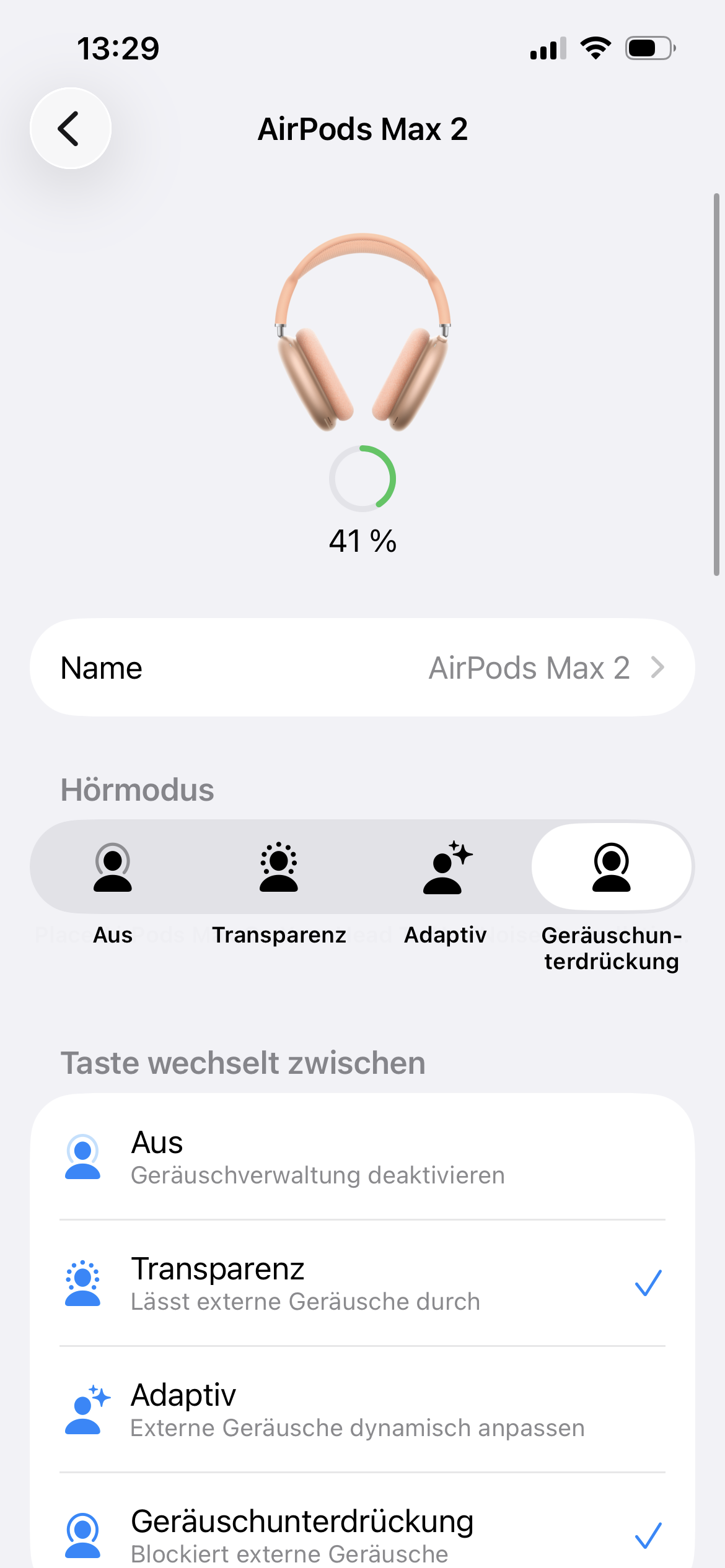Switch Hörmodus to Aus
This screenshot has width=725, height=1568.
point(113,867)
